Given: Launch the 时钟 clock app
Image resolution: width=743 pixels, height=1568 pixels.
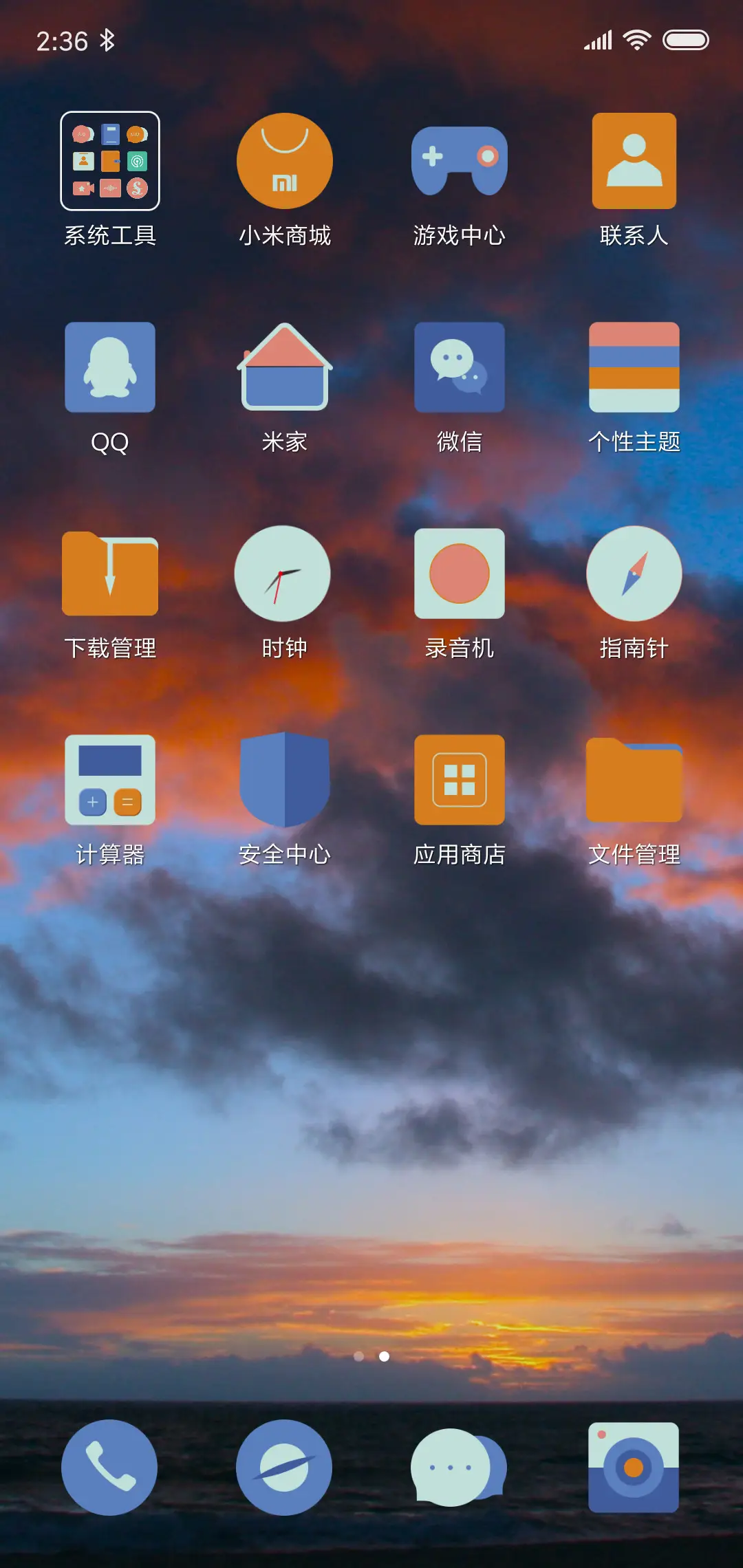Looking at the screenshot, I should point(284,573).
